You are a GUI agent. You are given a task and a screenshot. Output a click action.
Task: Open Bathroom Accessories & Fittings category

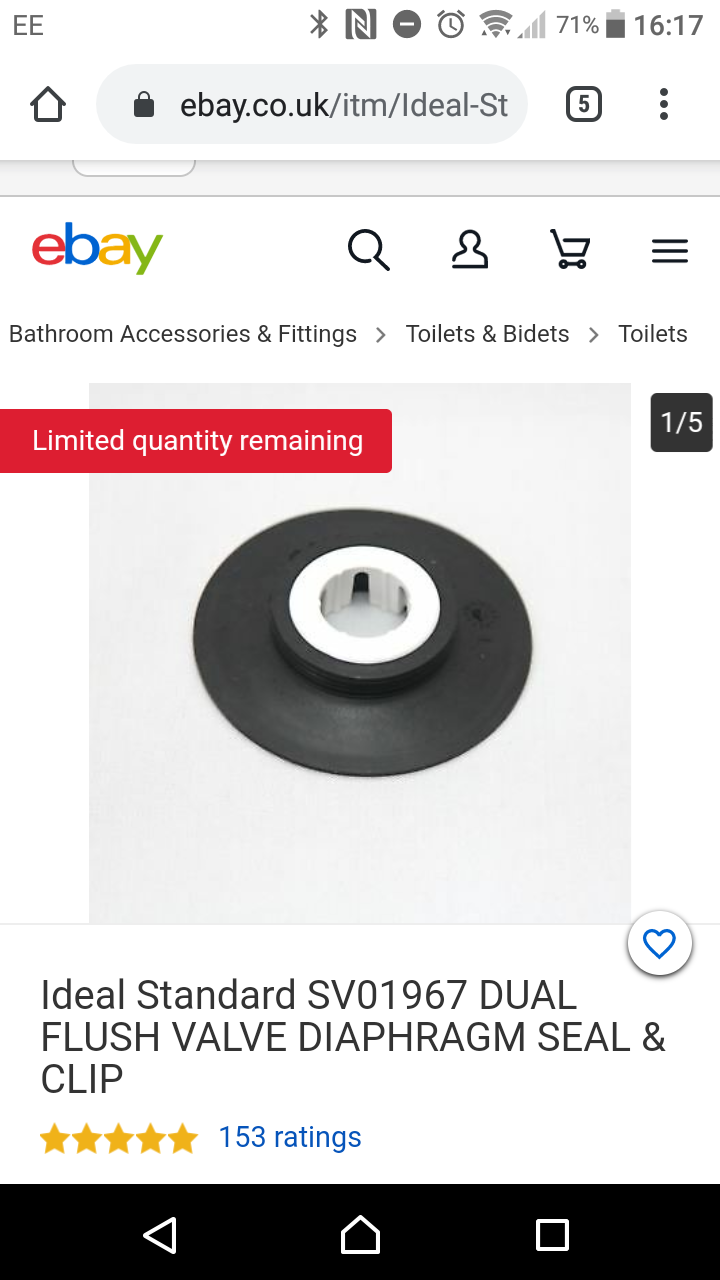point(183,334)
